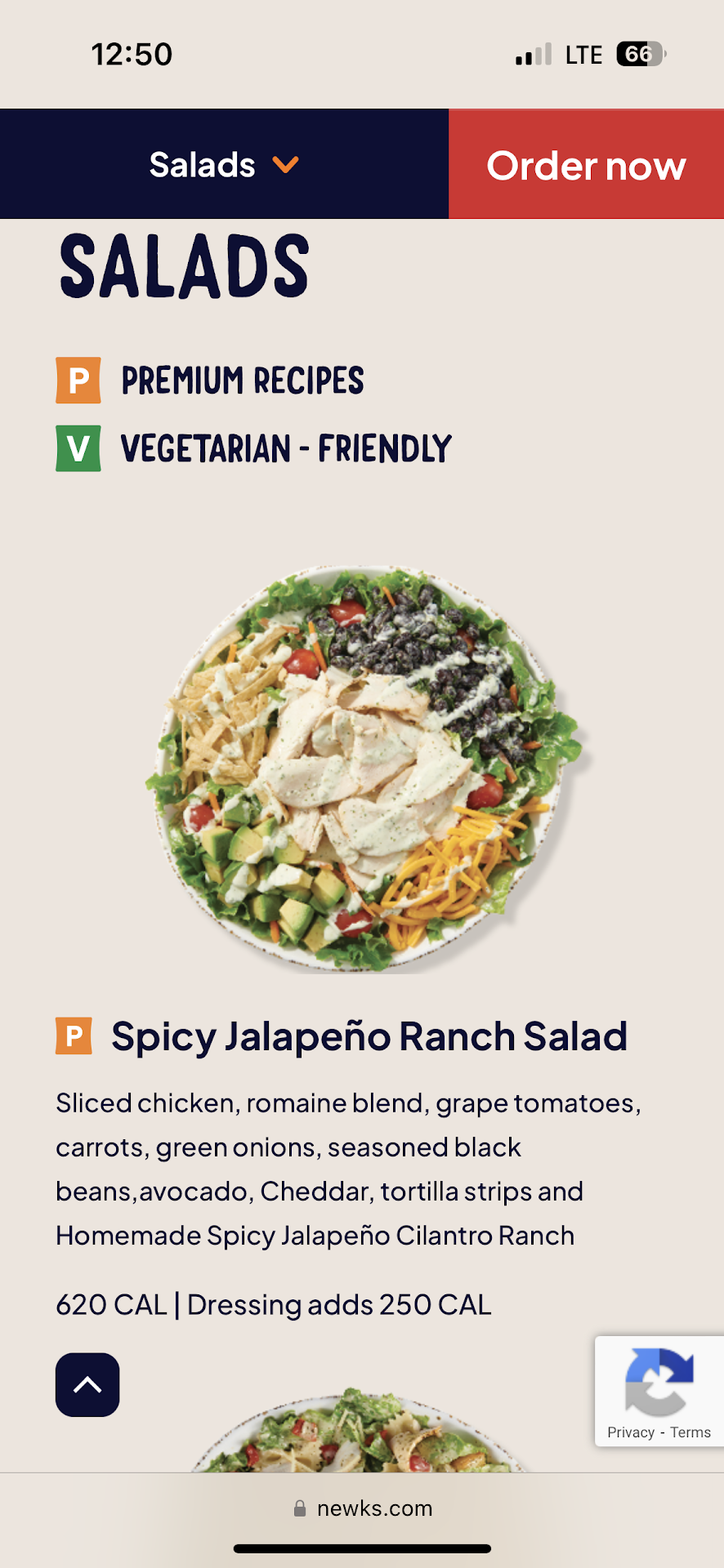This screenshot has width=724, height=1568.
Task: Tap the Order now button
Action: pos(586,165)
